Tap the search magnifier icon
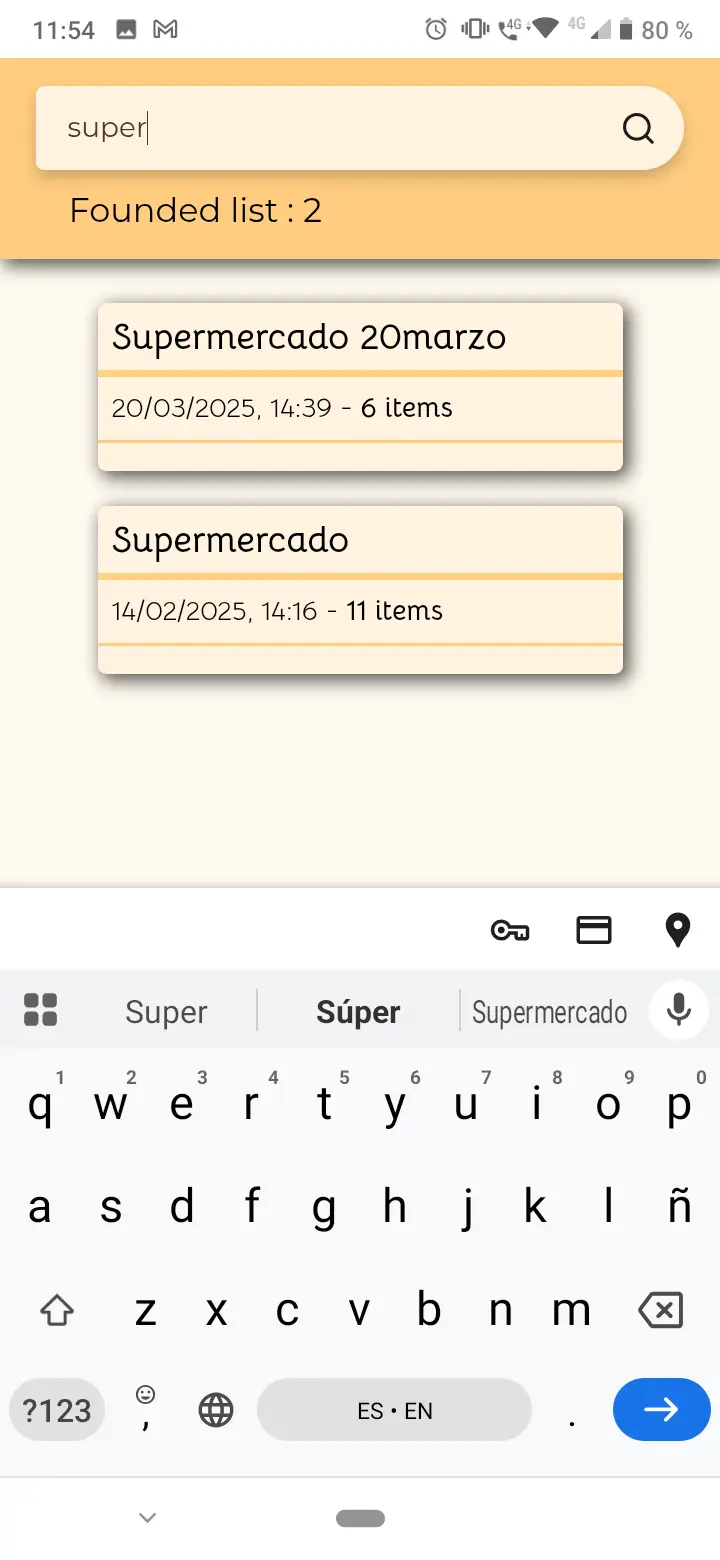720x1560 pixels. pos(638,128)
